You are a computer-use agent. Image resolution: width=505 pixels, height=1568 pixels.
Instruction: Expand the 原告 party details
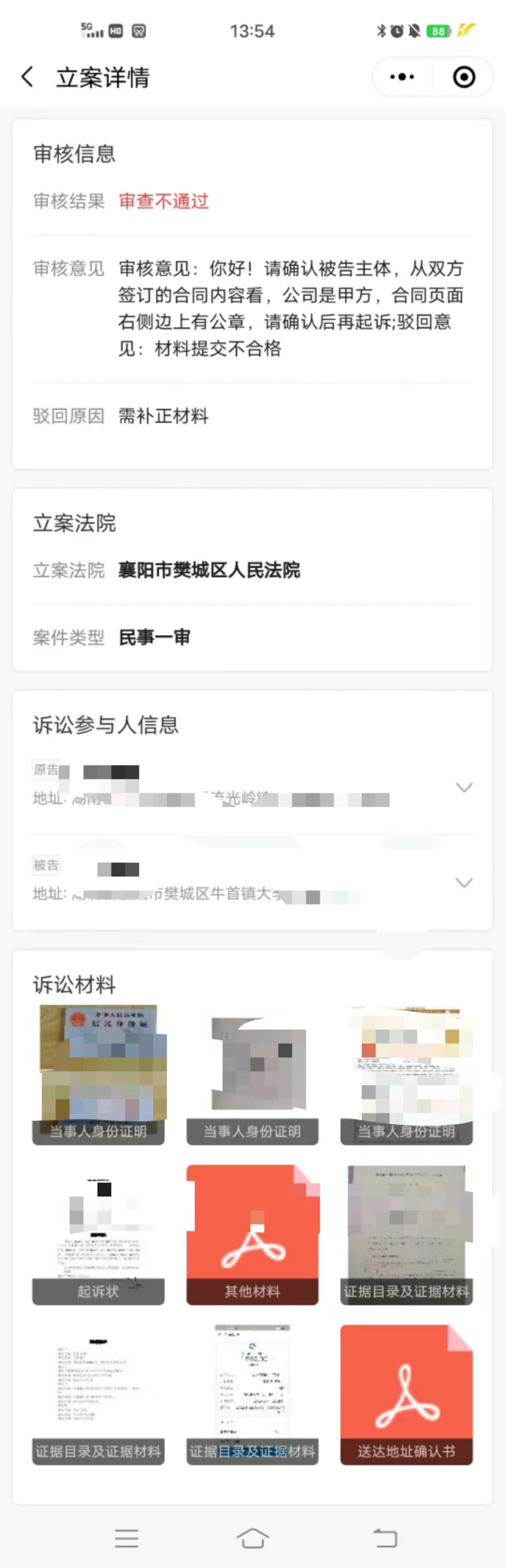[464, 787]
